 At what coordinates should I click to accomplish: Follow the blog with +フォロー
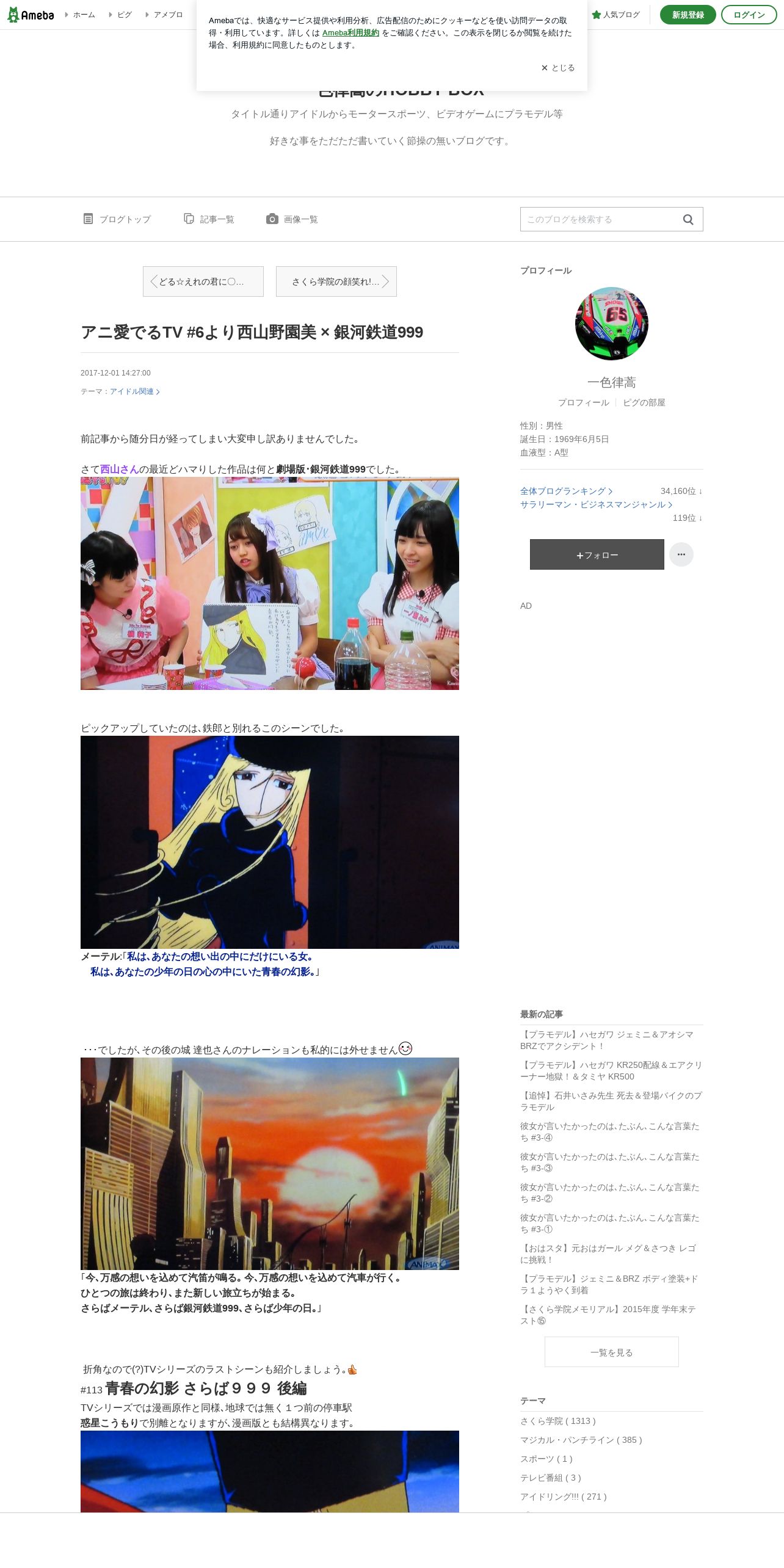[597, 554]
